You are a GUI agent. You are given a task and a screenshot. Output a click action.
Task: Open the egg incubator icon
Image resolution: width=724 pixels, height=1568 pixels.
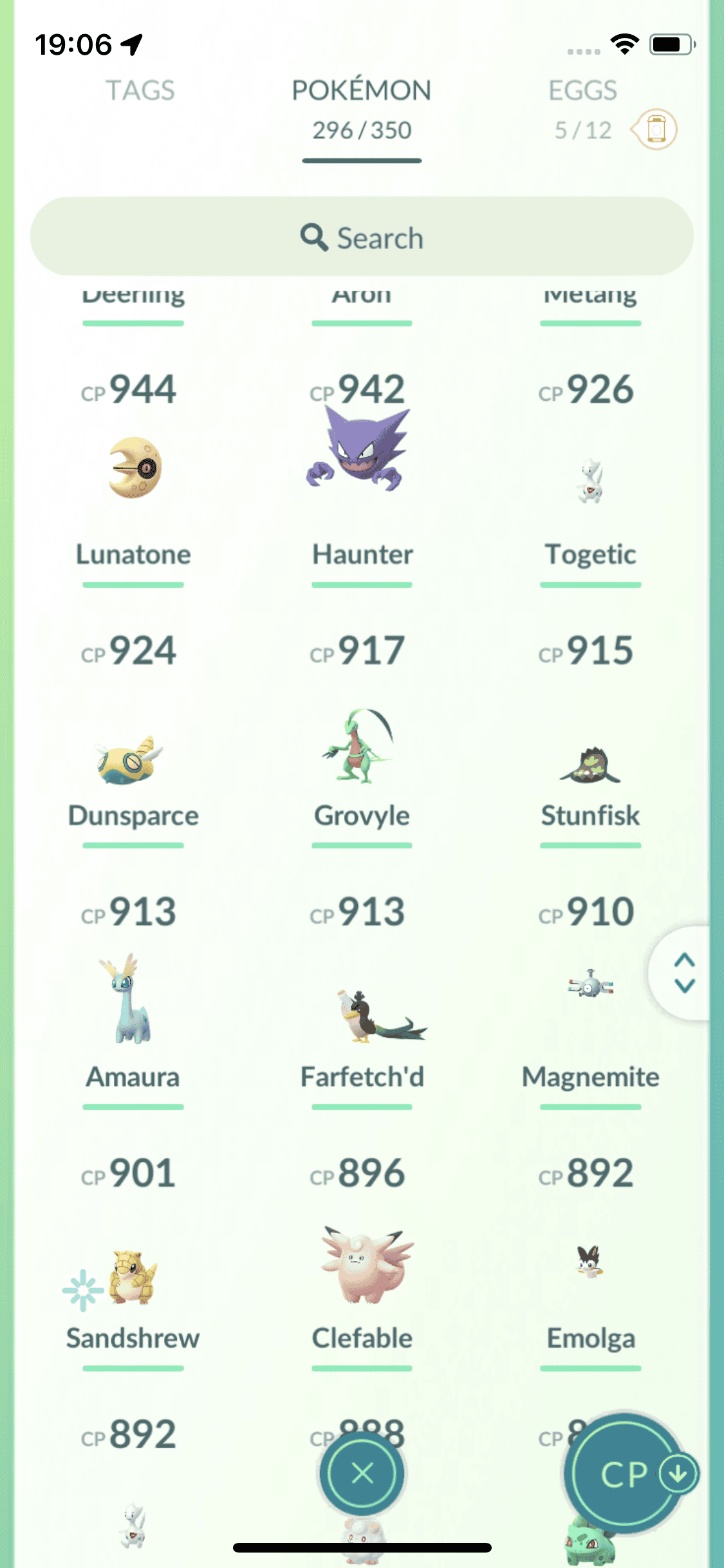[x=656, y=129]
